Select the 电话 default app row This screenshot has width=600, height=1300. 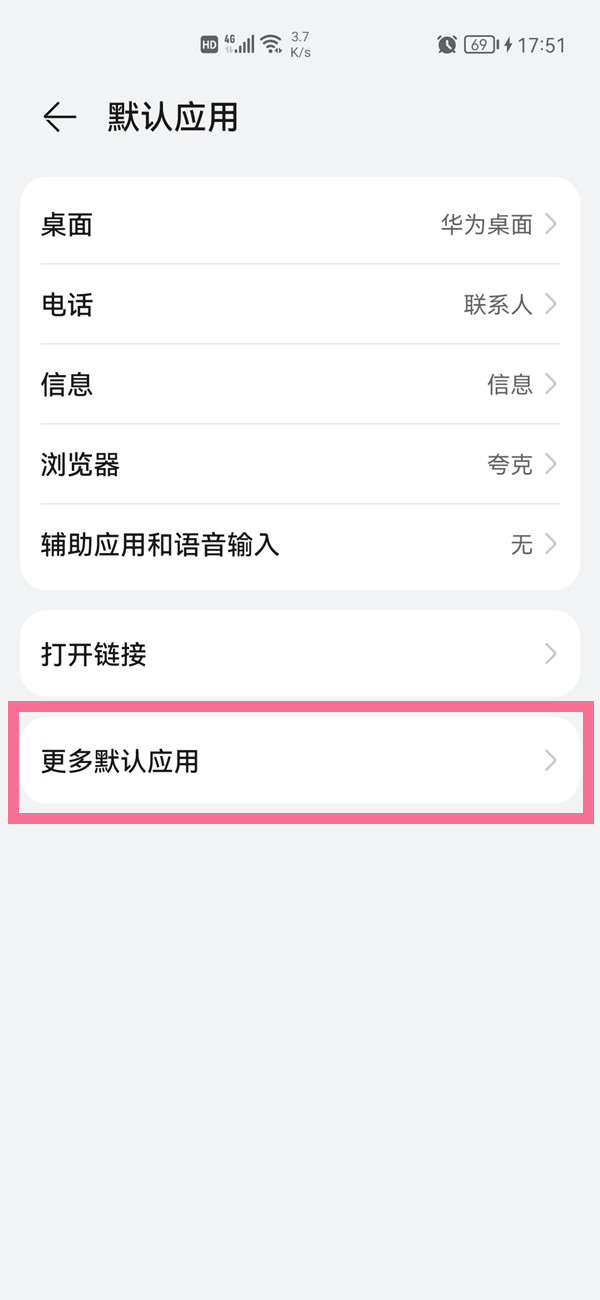(x=300, y=305)
